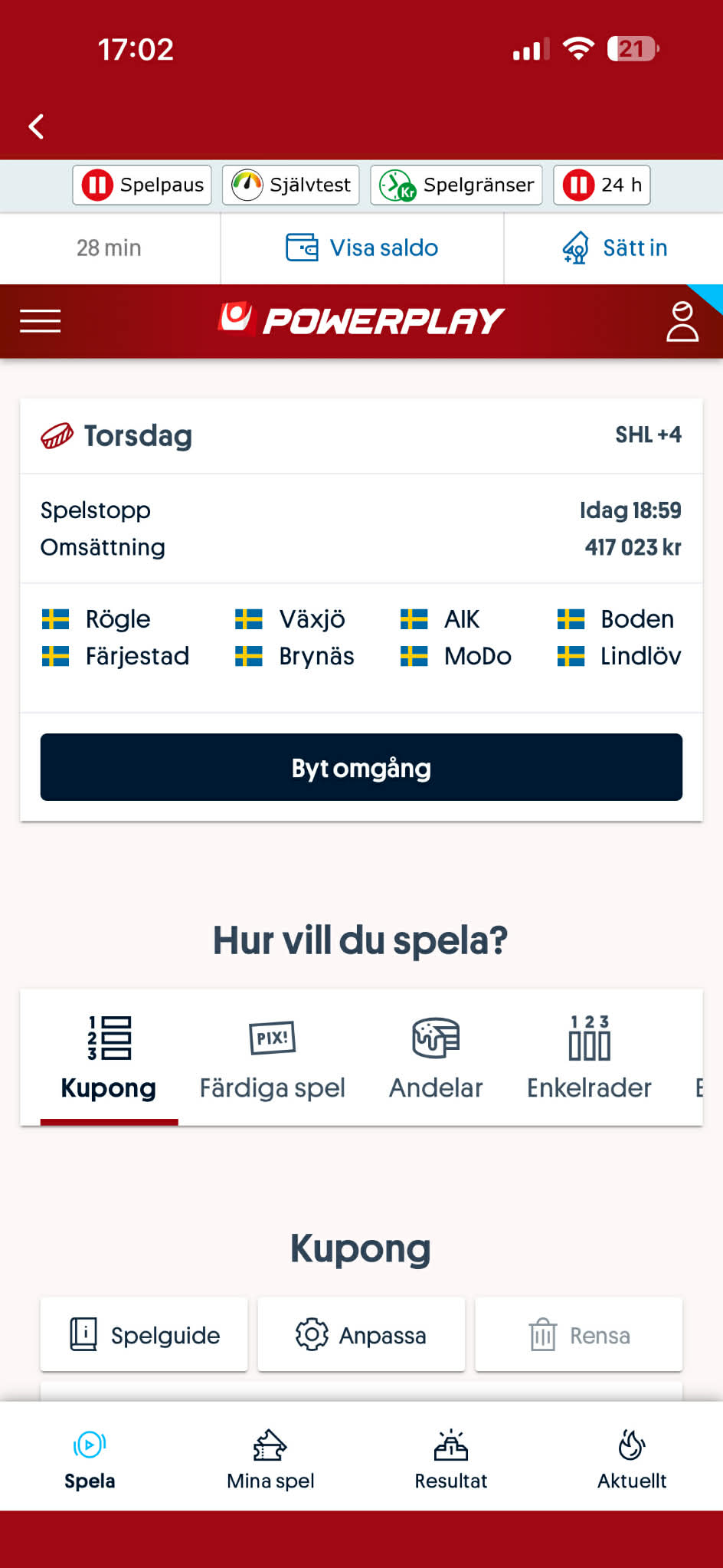723x1568 pixels.
Task: Select the Andelar cake icon
Action: click(x=435, y=1039)
